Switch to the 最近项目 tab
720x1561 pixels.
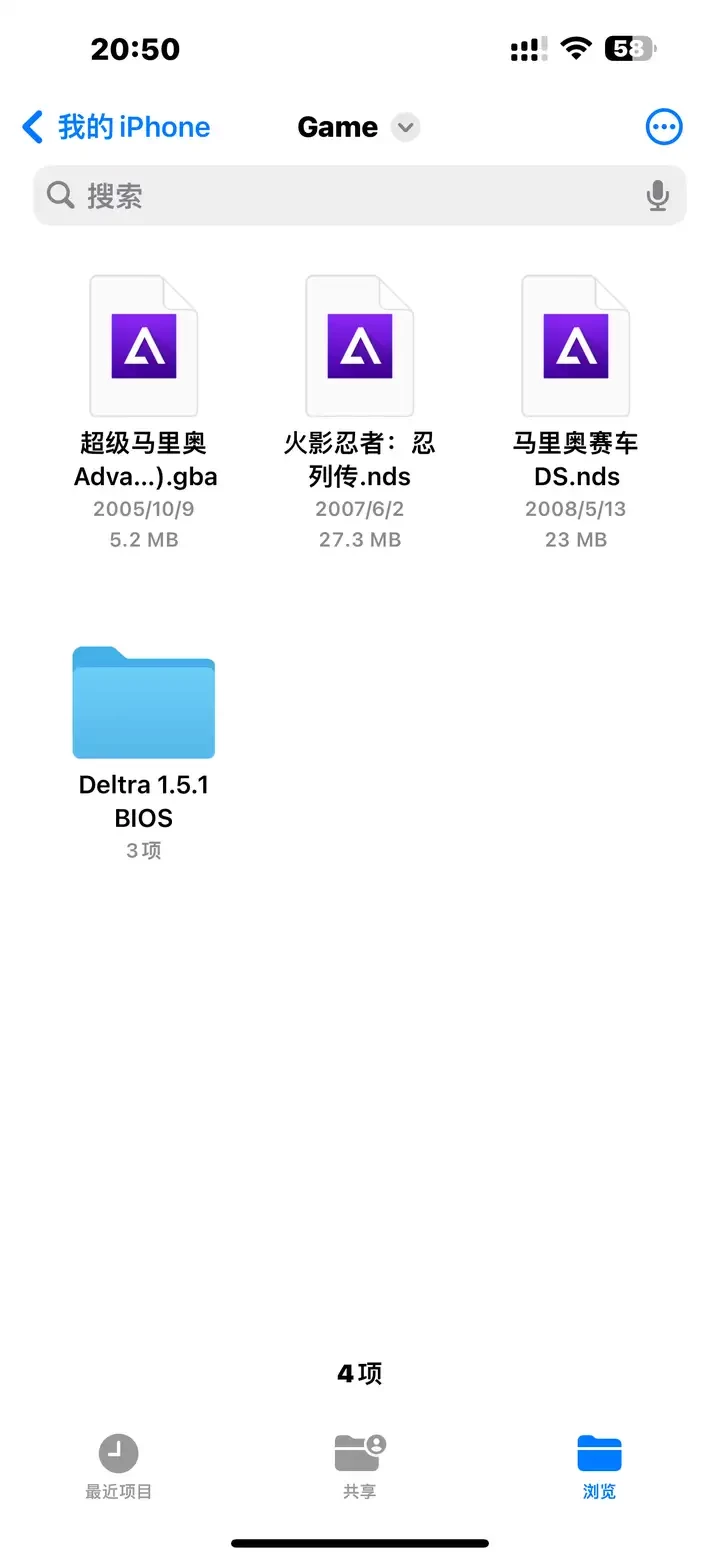pos(119,1465)
